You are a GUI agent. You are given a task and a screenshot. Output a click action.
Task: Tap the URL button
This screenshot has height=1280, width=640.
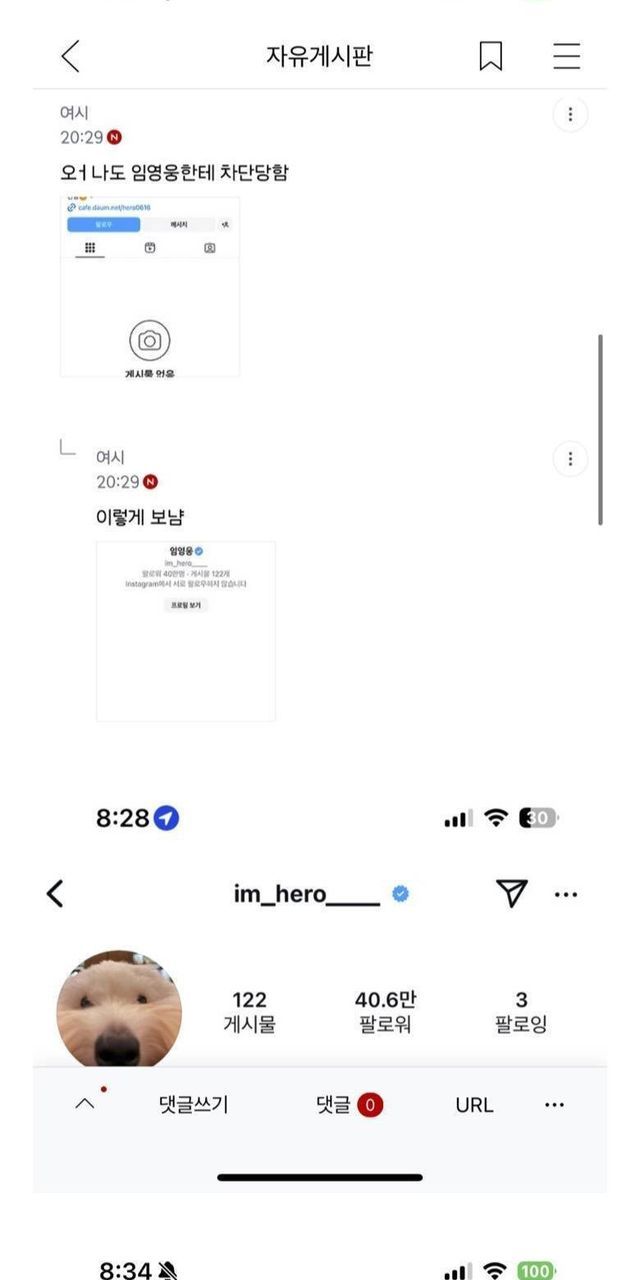coord(474,1105)
